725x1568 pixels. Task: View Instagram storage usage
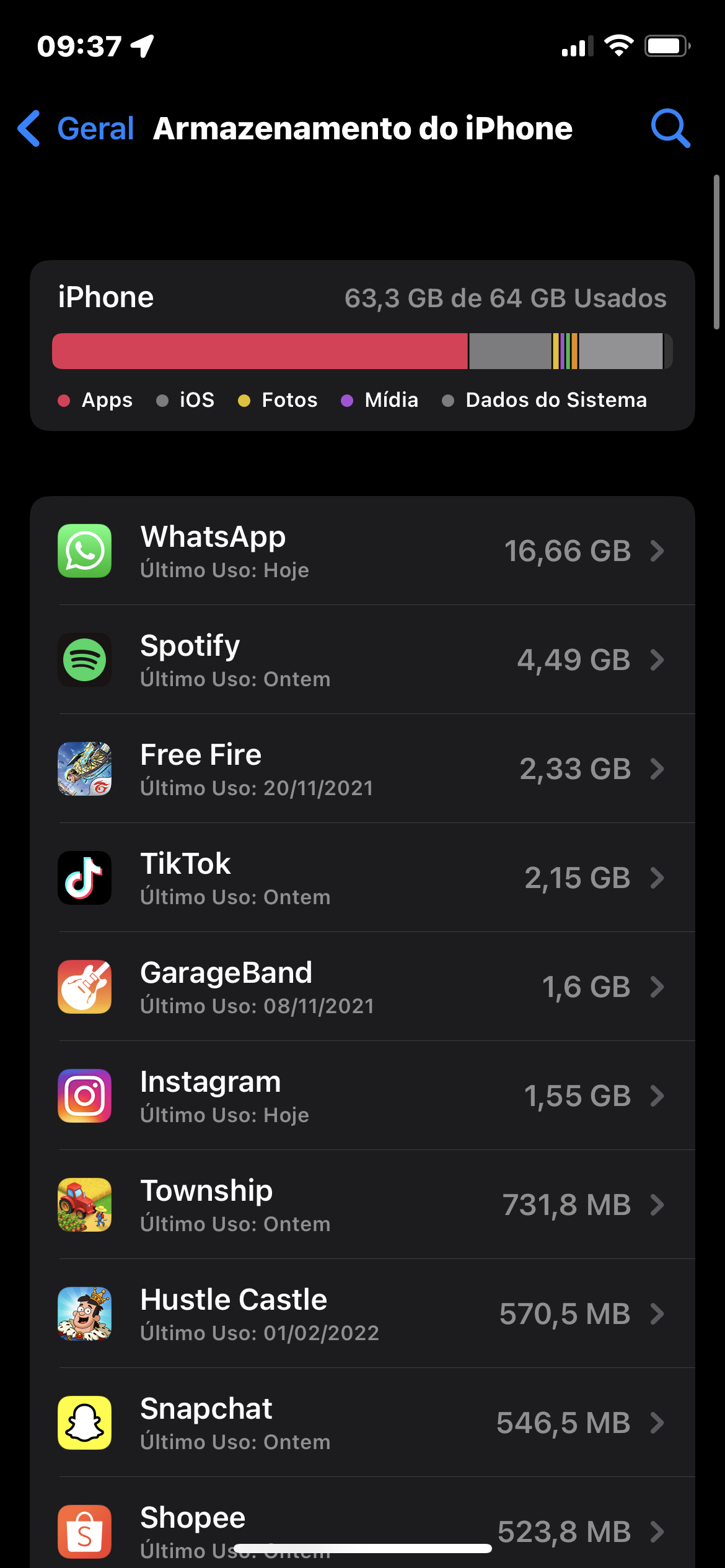[x=362, y=1095]
